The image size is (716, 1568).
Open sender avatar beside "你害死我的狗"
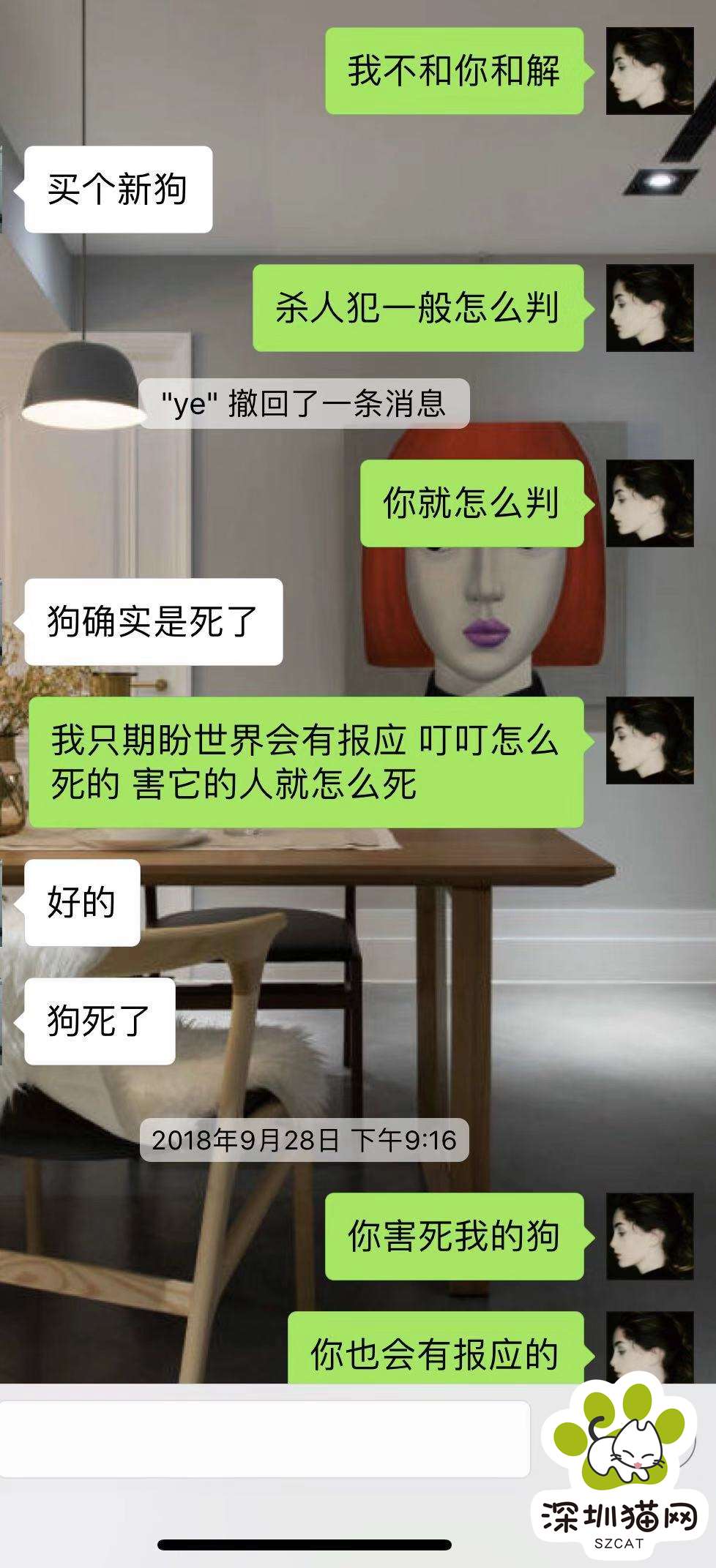(x=649, y=1237)
